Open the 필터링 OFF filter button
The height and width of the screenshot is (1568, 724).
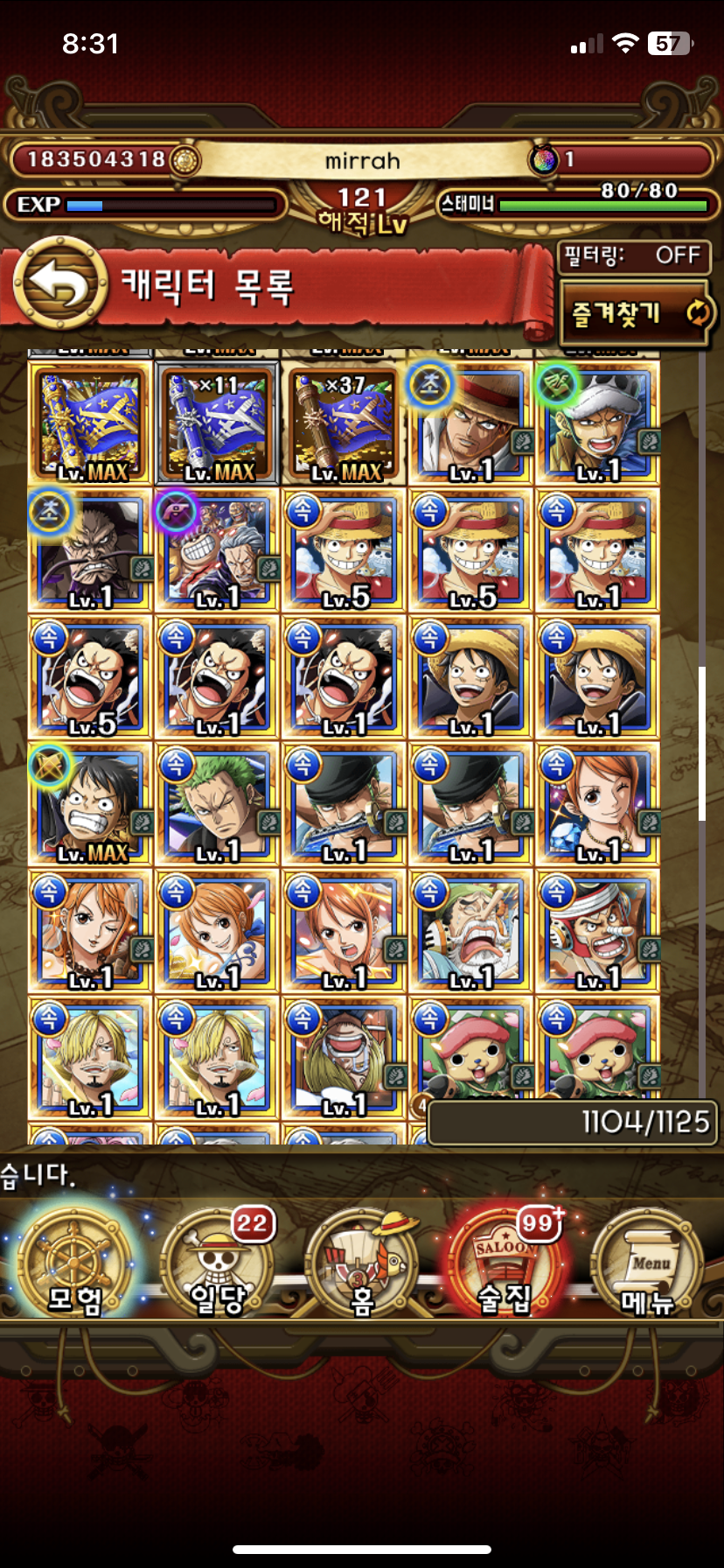(634, 255)
